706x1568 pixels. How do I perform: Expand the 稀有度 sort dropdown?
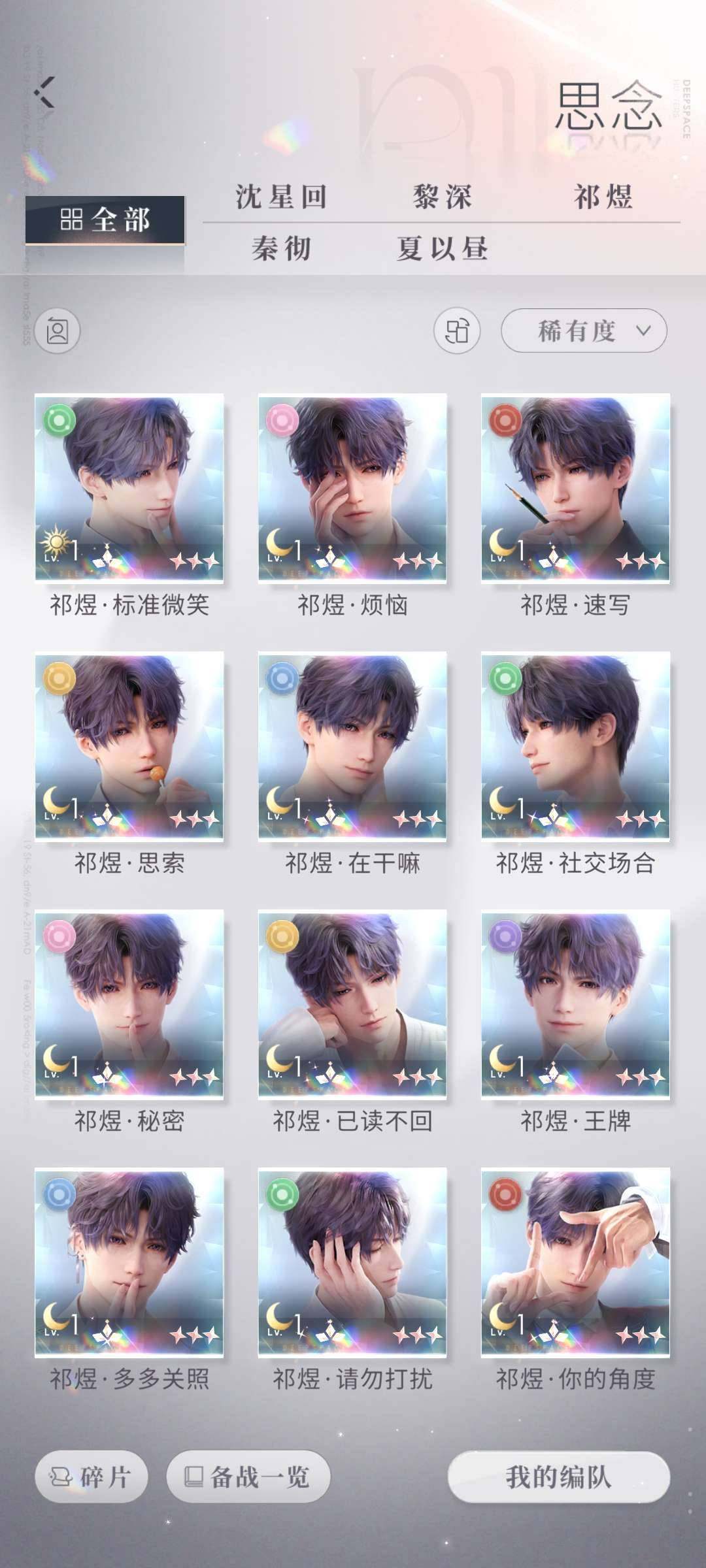[584, 331]
